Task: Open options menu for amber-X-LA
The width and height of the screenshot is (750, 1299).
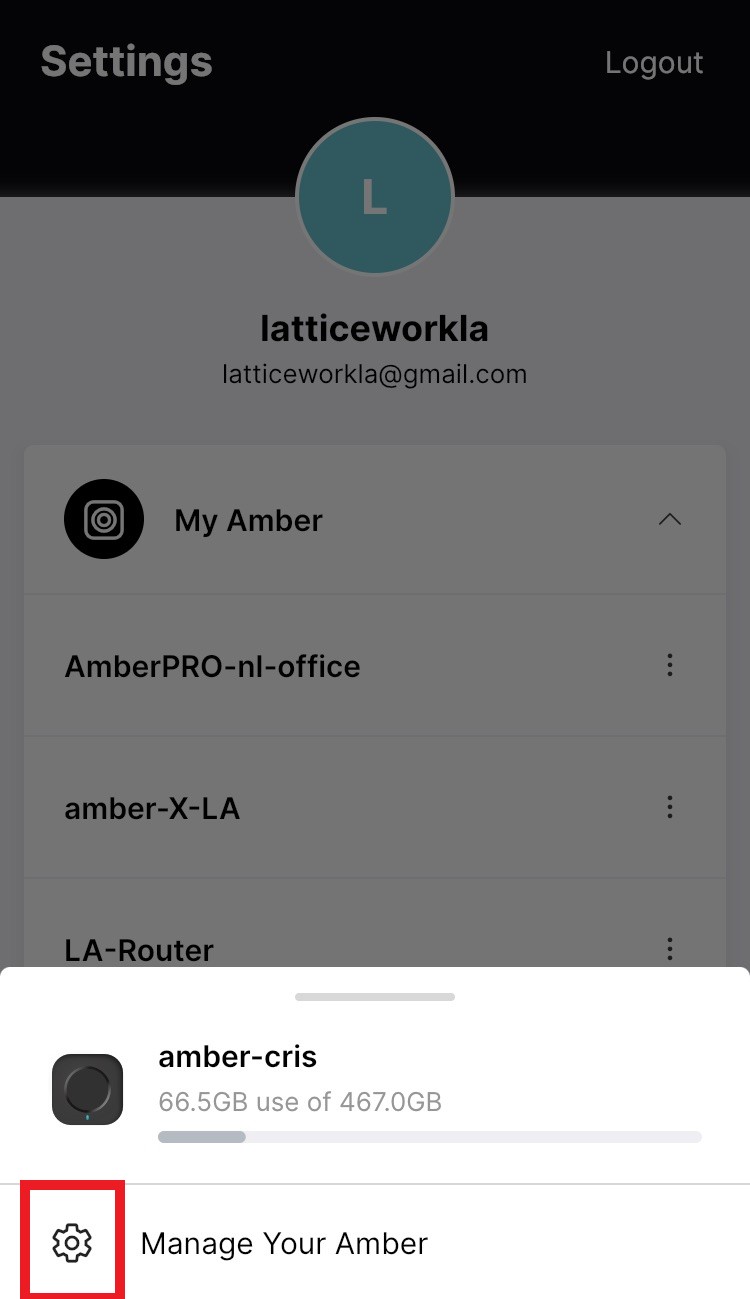Action: tap(670, 807)
